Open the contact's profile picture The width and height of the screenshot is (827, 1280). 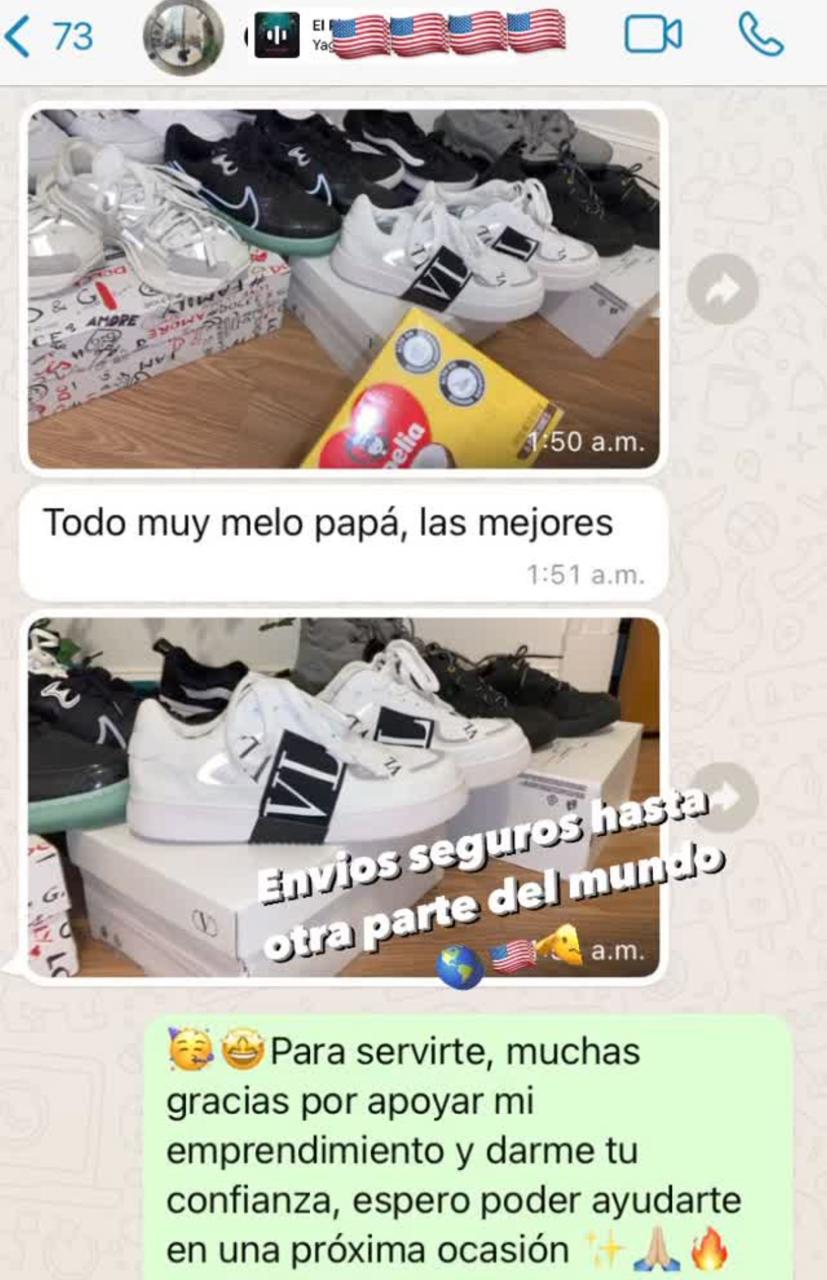183,37
